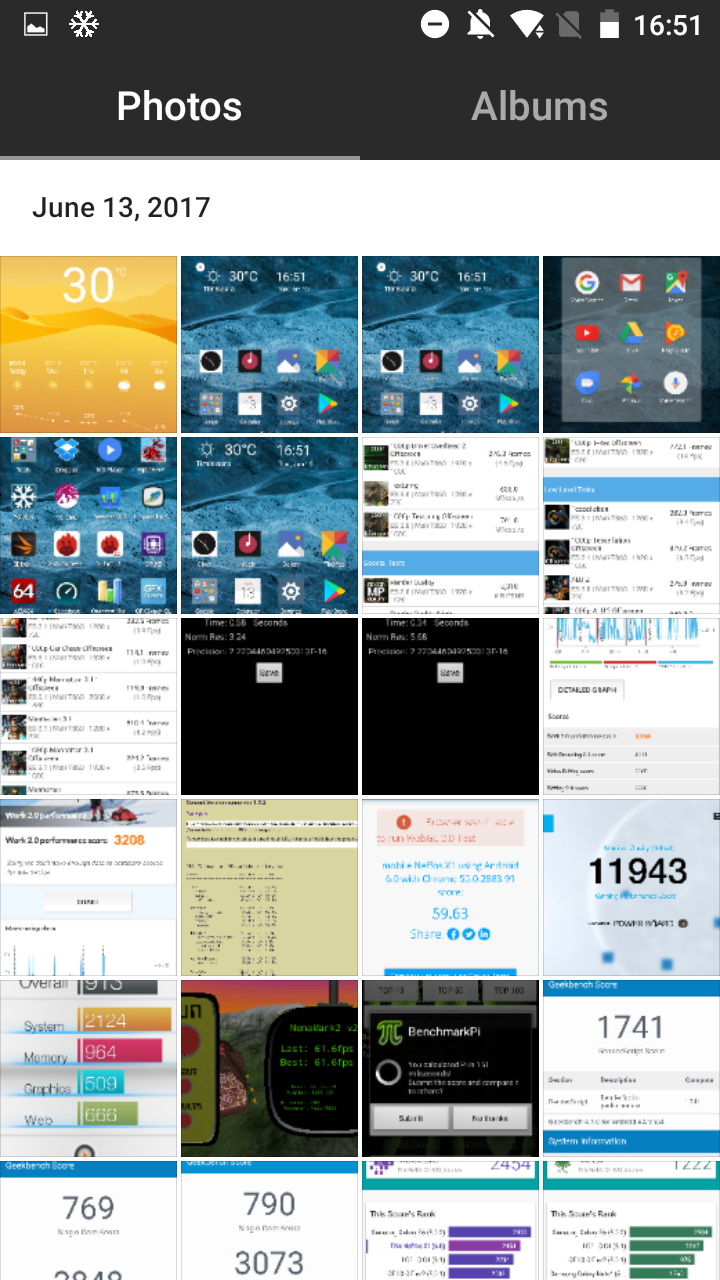The height and width of the screenshot is (1280, 720).
Task: Open the yellow table screenshot
Action: (x=269, y=887)
